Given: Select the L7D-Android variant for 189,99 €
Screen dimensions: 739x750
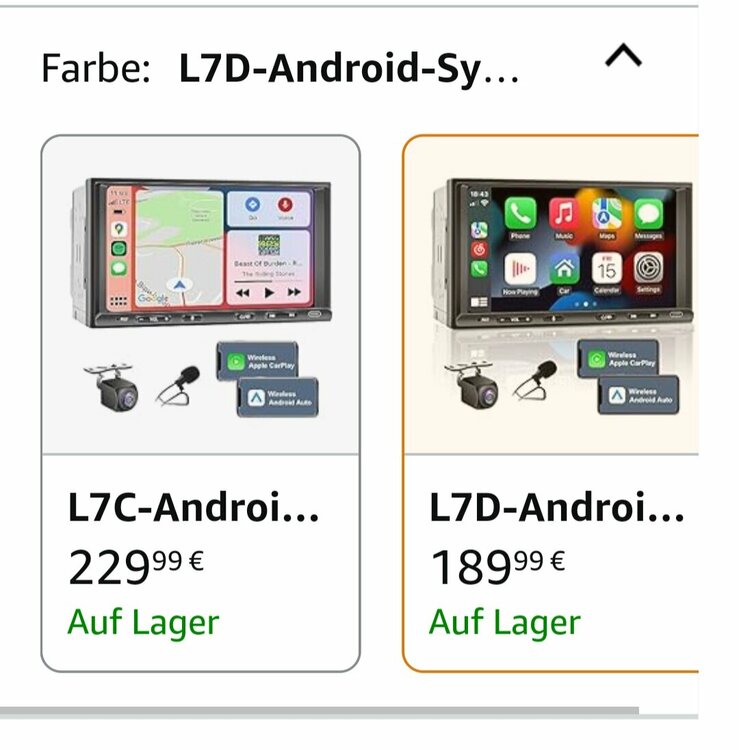Looking at the screenshot, I should 551,403.
